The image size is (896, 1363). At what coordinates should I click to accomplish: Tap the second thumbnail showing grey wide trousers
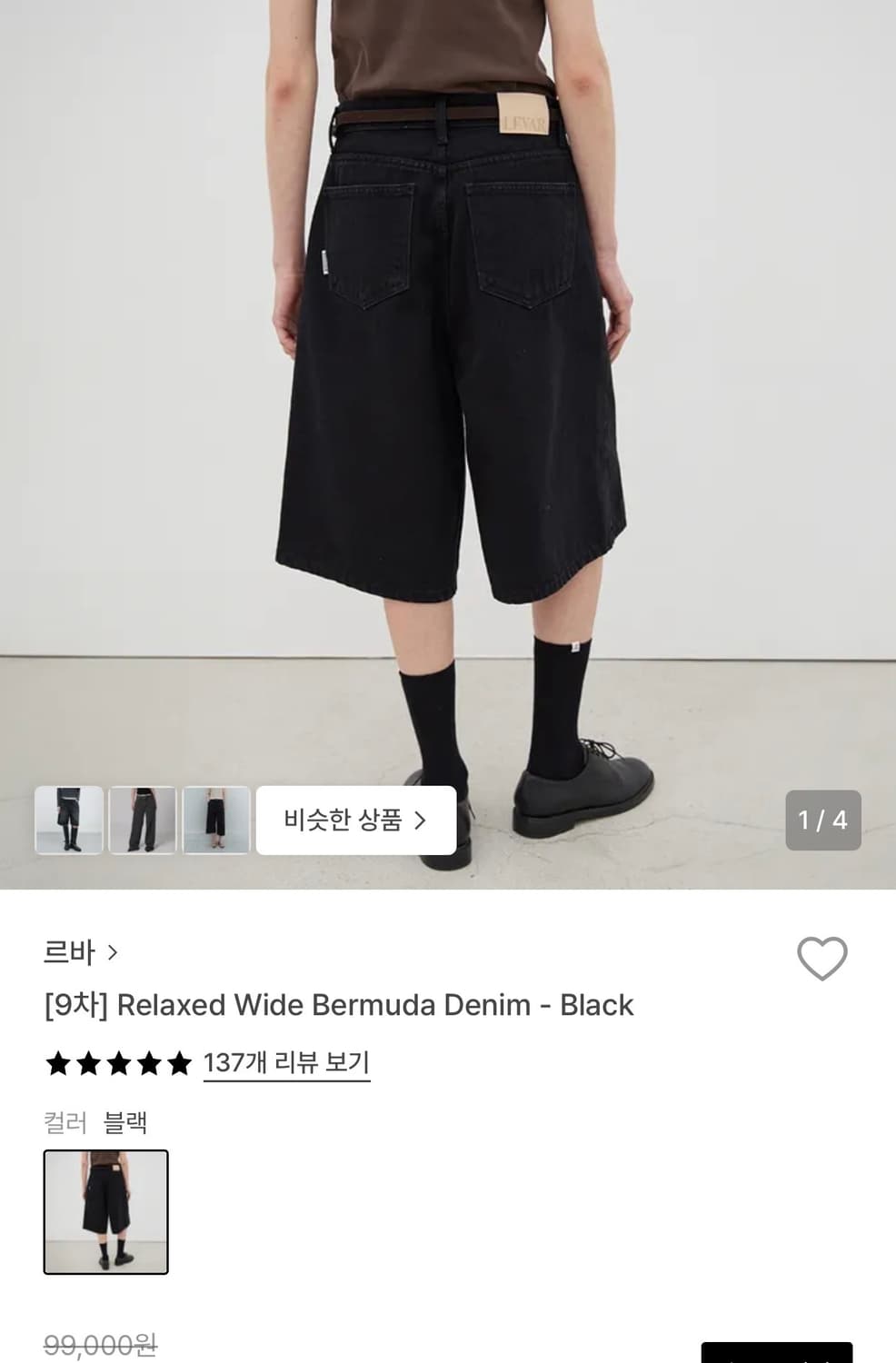tap(143, 821)
